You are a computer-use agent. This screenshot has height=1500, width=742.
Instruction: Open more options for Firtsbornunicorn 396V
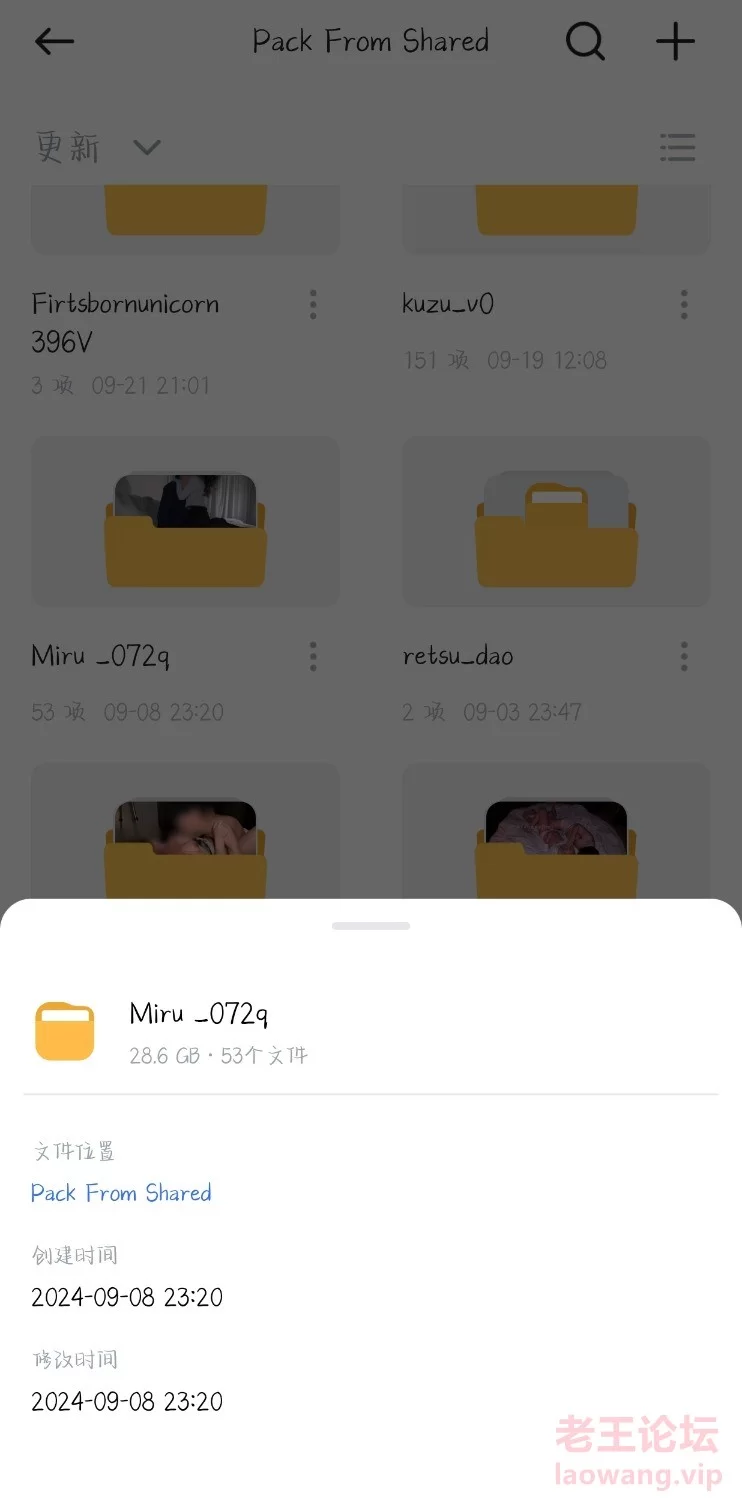[313, 305]
